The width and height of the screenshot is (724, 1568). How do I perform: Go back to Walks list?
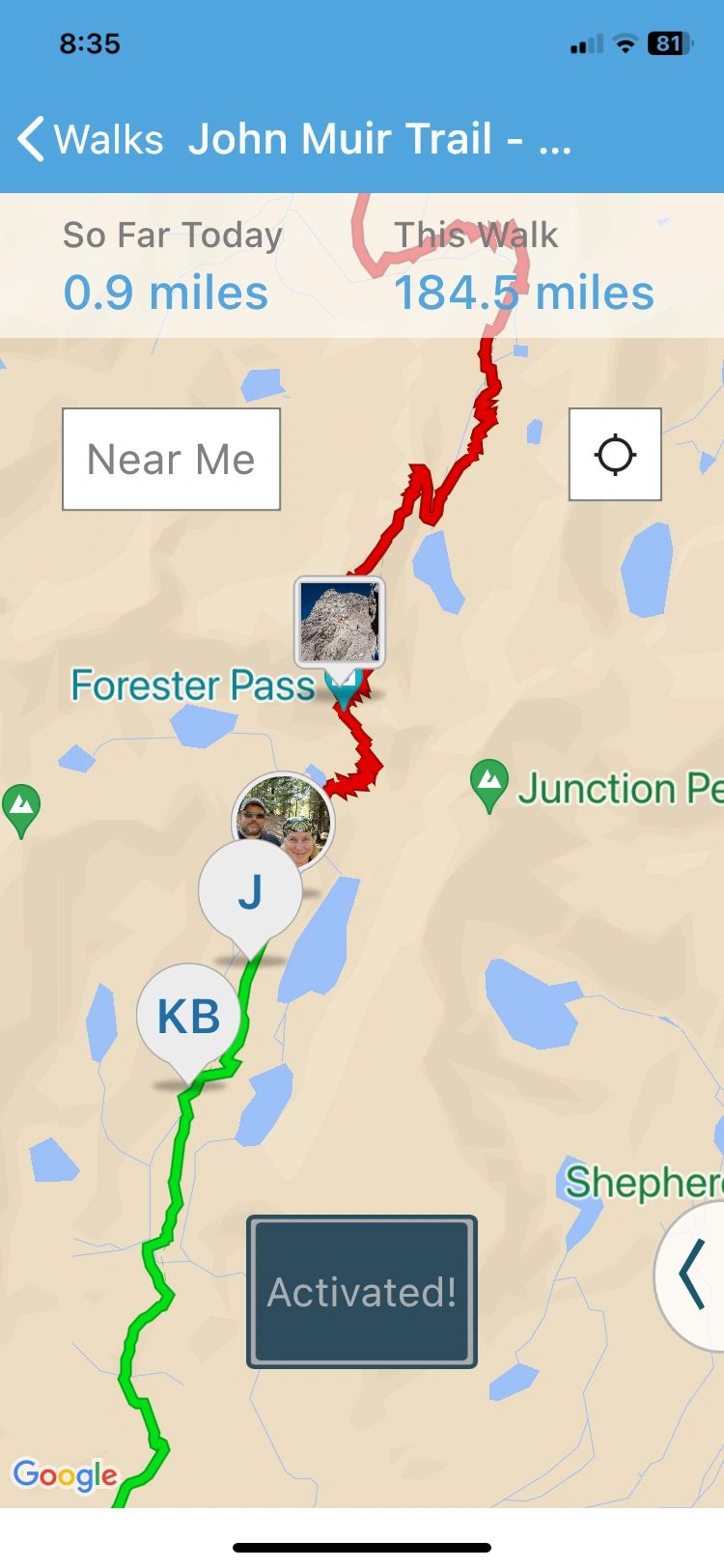[x=90, y=139]
